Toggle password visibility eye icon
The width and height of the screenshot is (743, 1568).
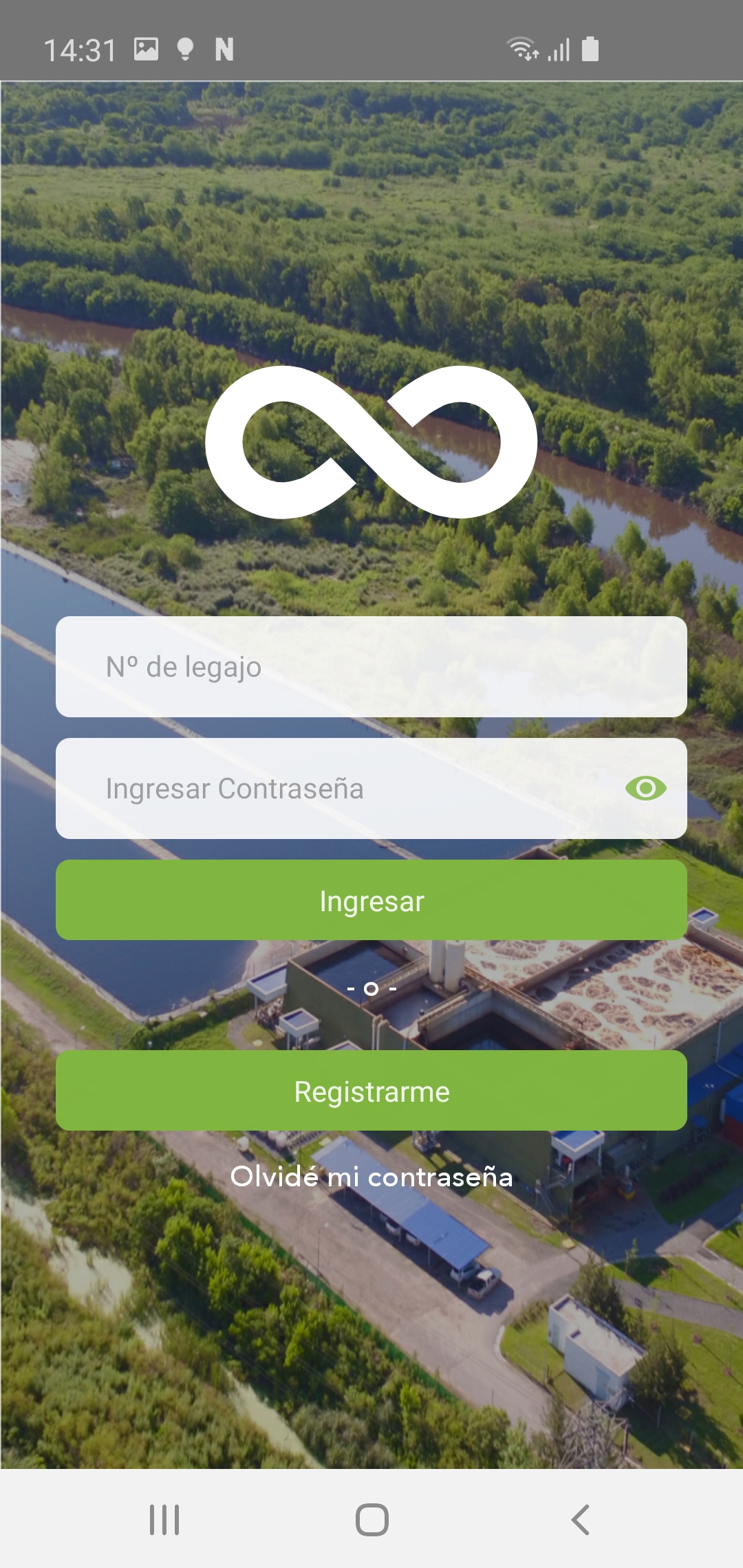coord(645,788)
